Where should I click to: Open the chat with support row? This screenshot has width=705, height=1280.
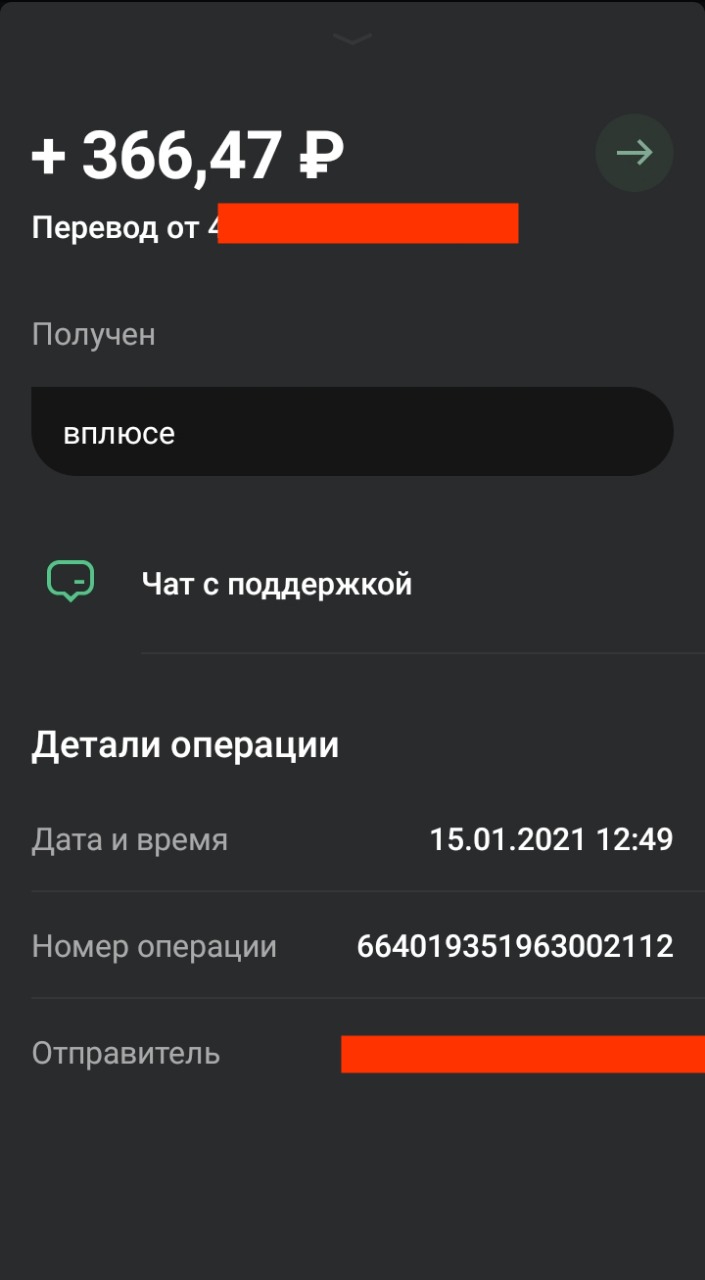(x=352, y=583)
